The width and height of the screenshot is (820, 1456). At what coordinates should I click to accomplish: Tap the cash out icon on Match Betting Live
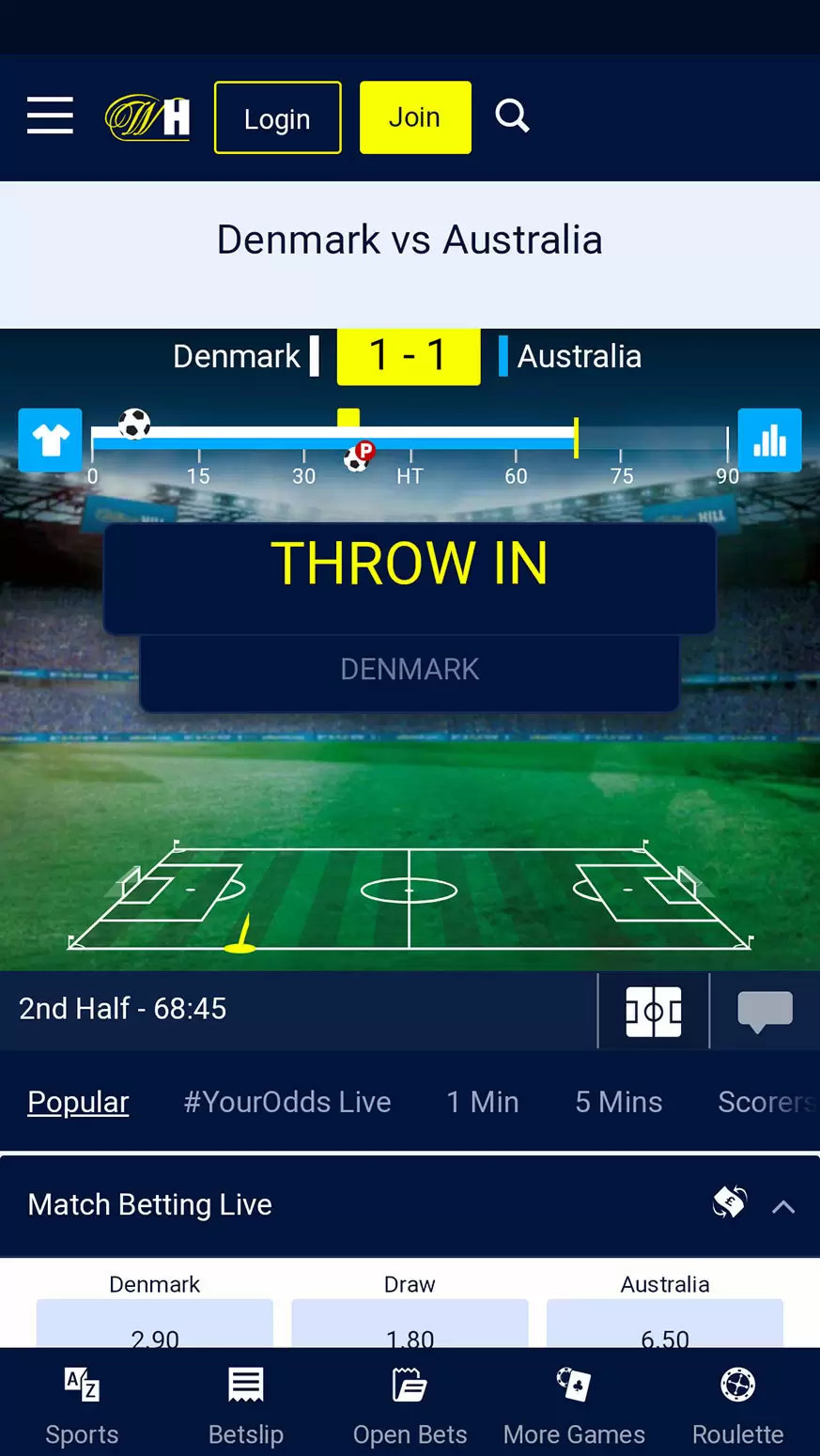click(729, 1202)
